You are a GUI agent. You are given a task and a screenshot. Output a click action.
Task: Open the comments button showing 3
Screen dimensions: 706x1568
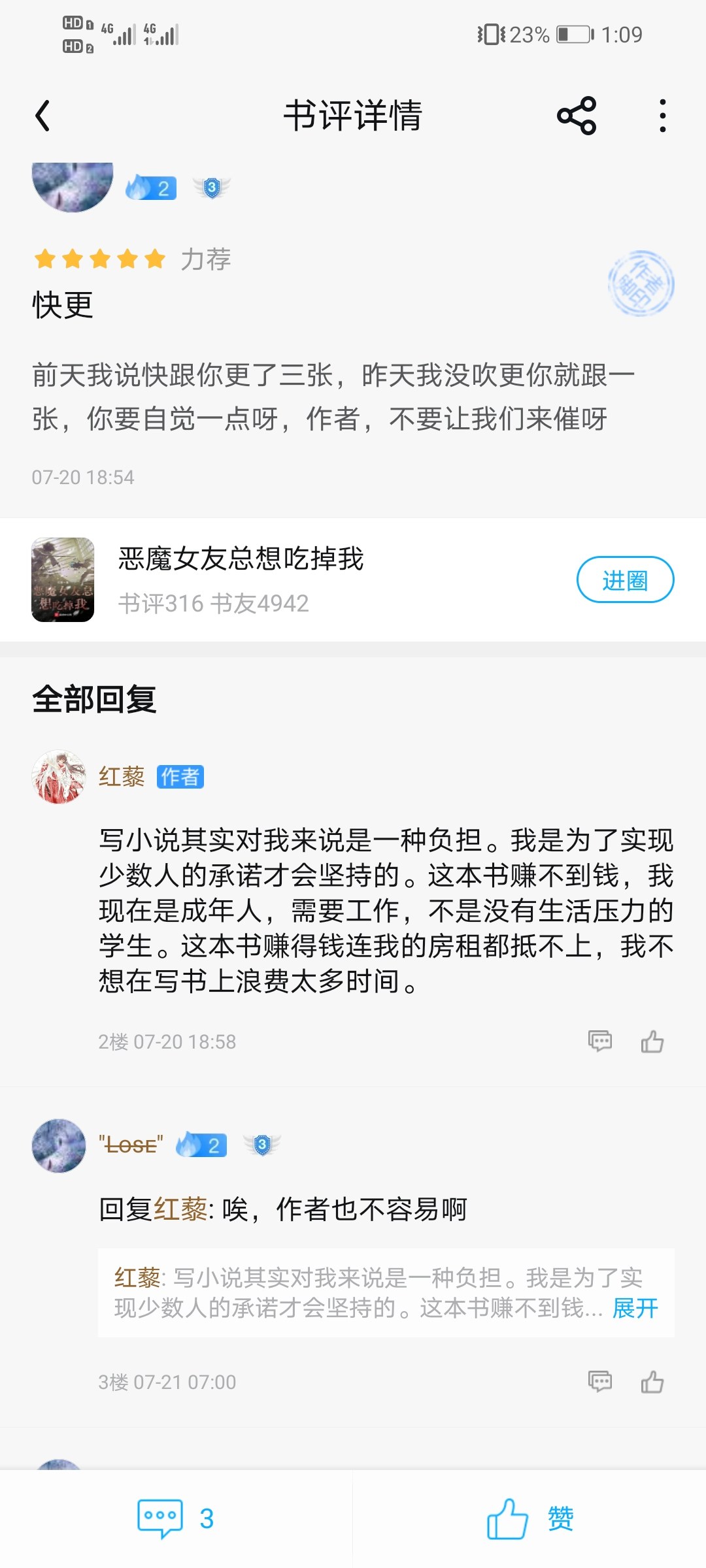point(175,1518)
